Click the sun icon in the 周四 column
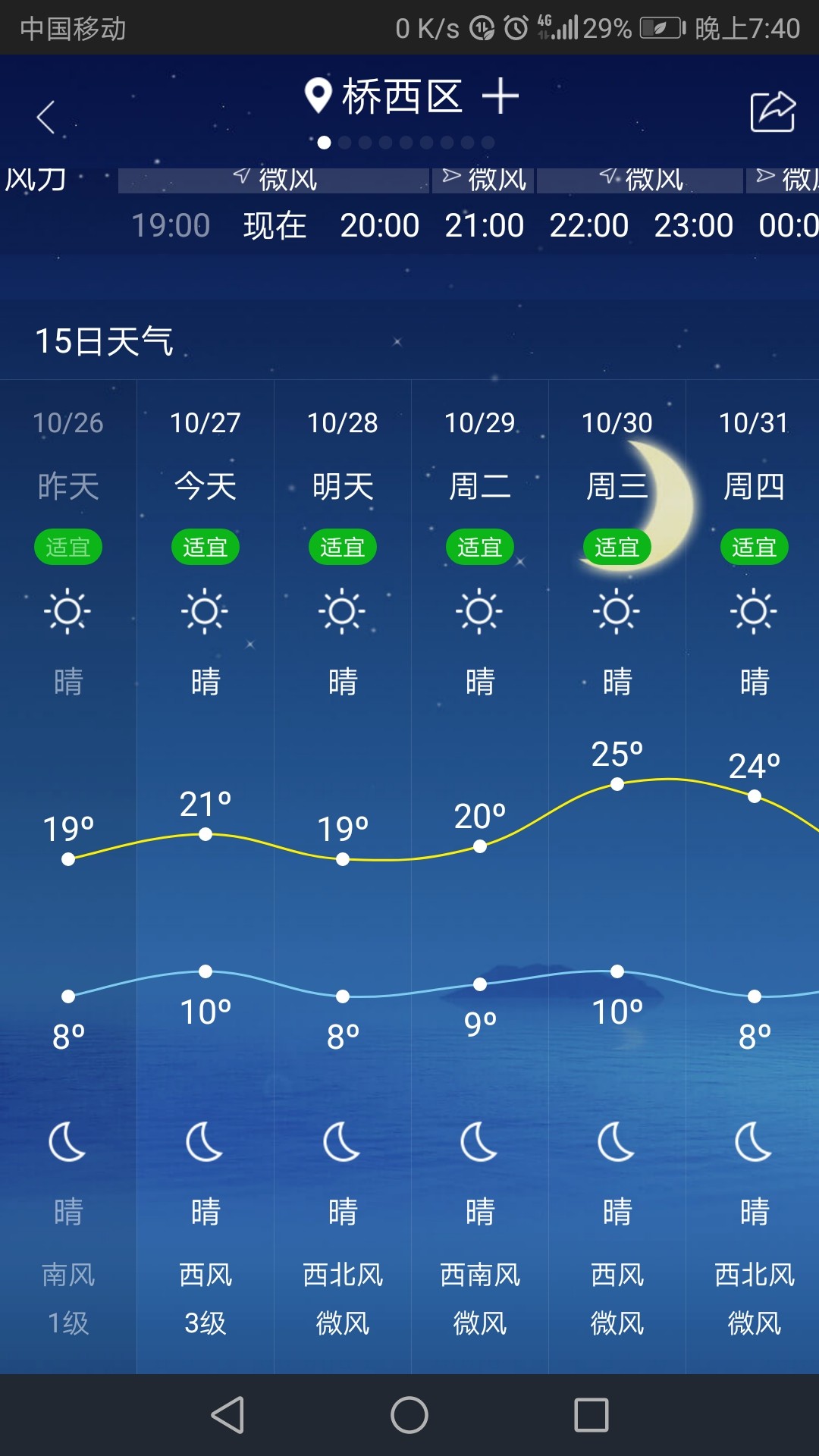Image resolution: width=819 pixels, height=1456 pixels. [x=753, y=611]
